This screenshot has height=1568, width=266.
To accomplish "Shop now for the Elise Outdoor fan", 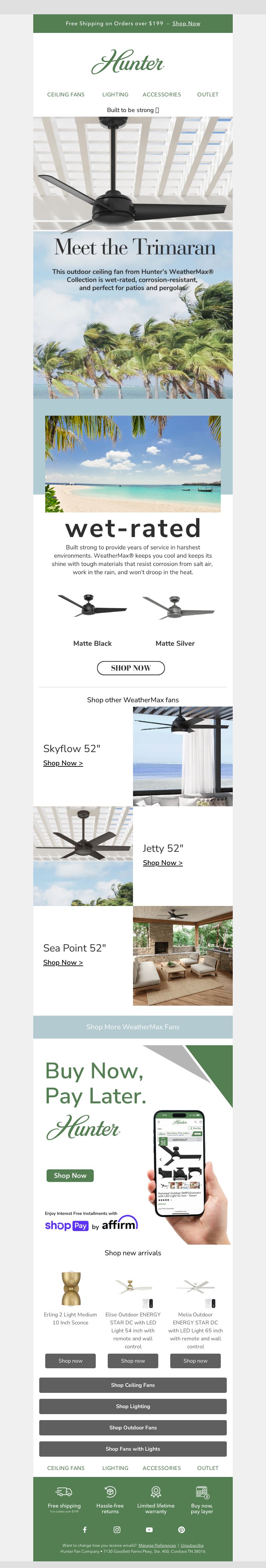I will [133, 1360].
